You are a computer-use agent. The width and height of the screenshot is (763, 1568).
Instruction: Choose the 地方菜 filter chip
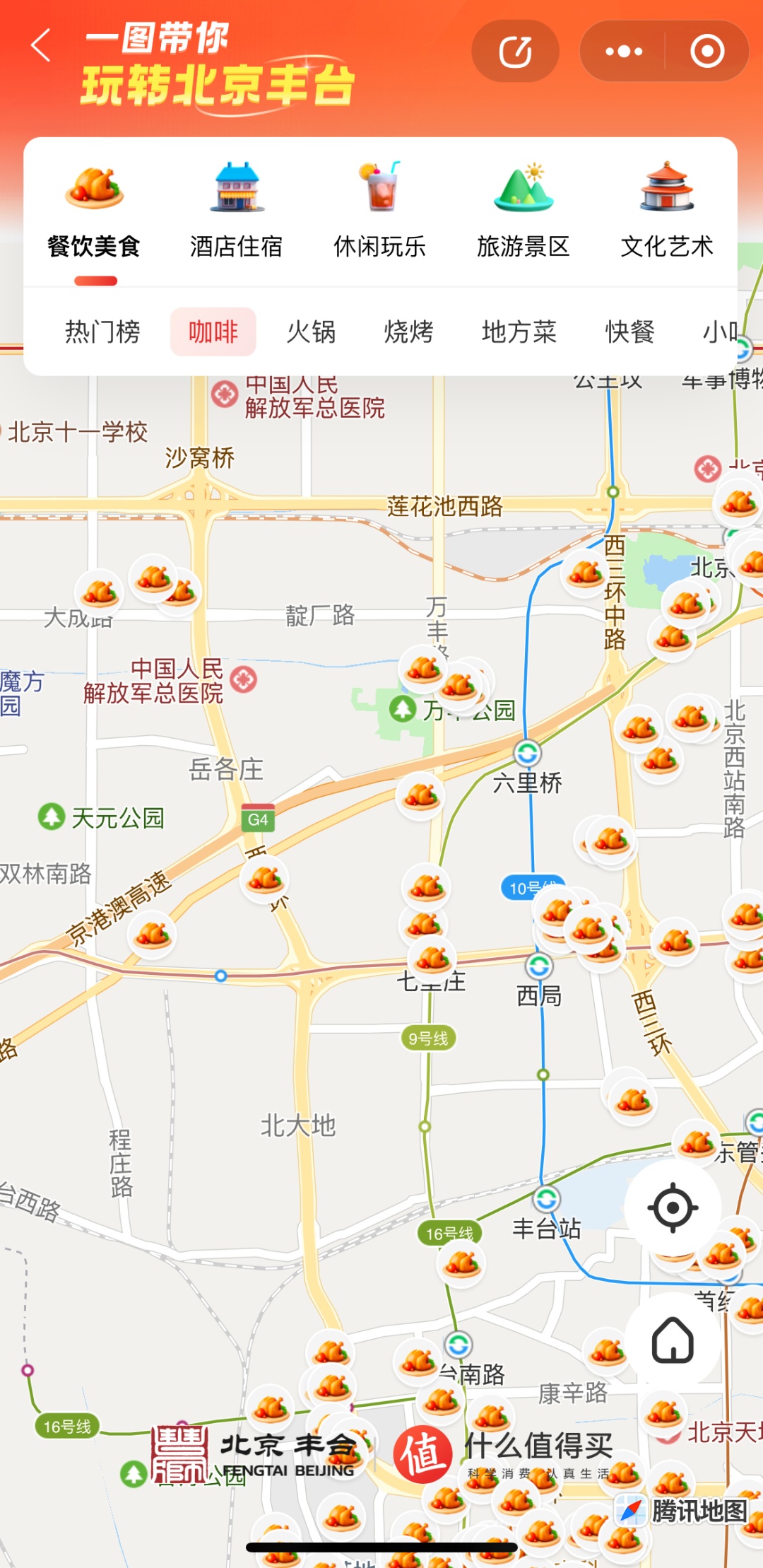coord(519,332)
